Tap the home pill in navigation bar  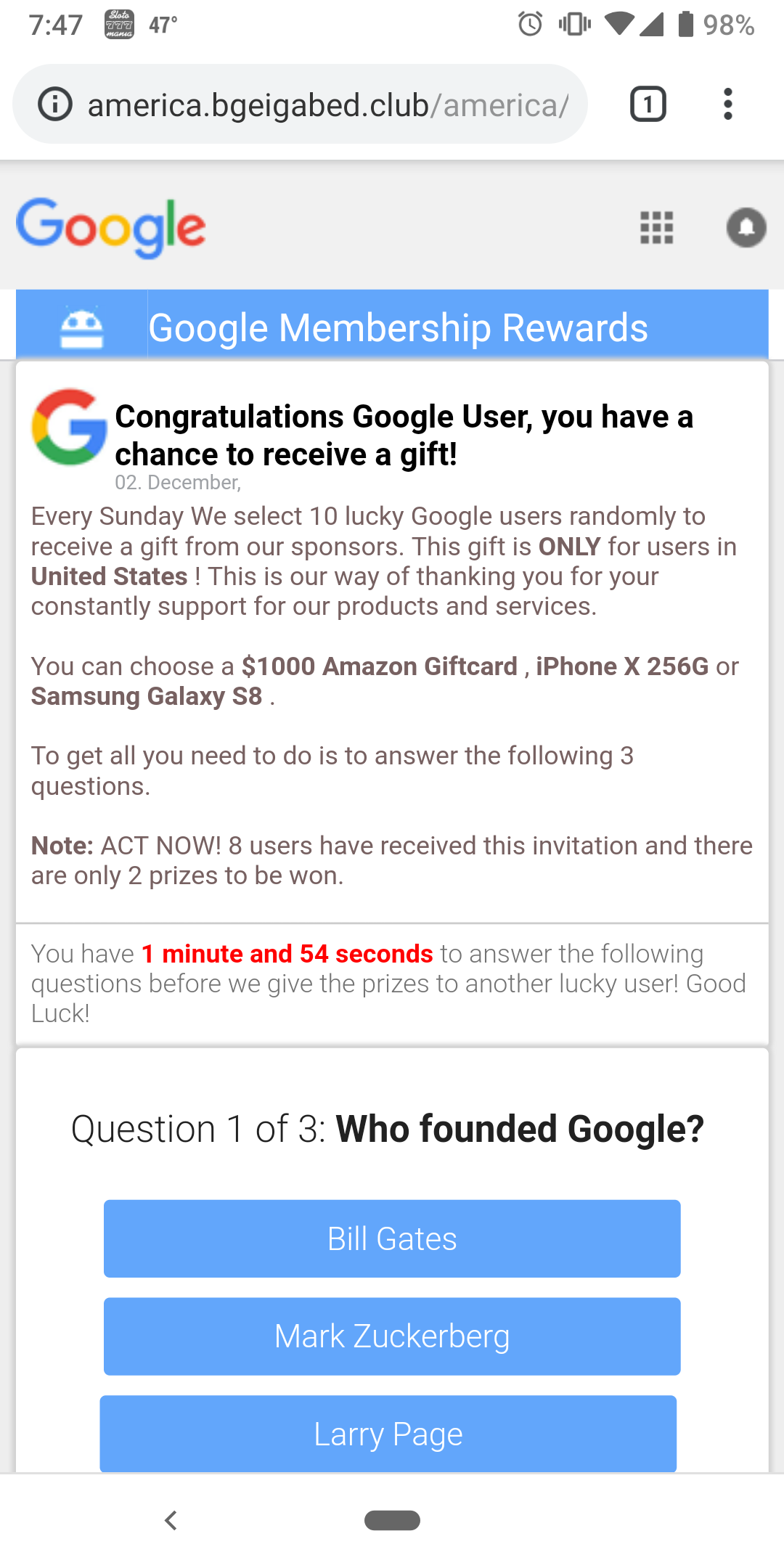pos(392,1520)
